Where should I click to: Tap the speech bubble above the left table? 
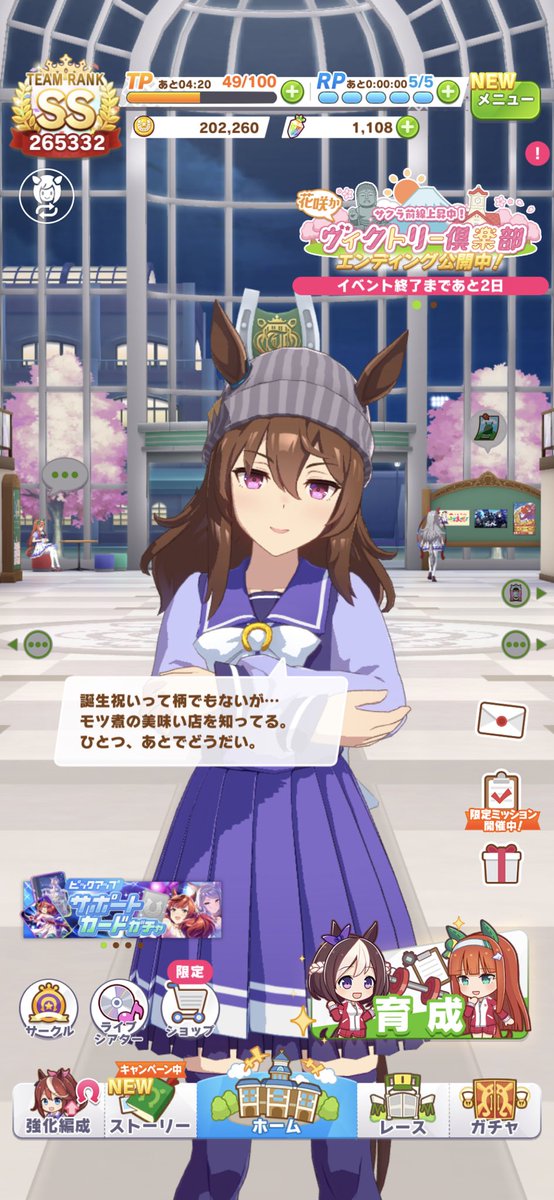pos(67,470)
